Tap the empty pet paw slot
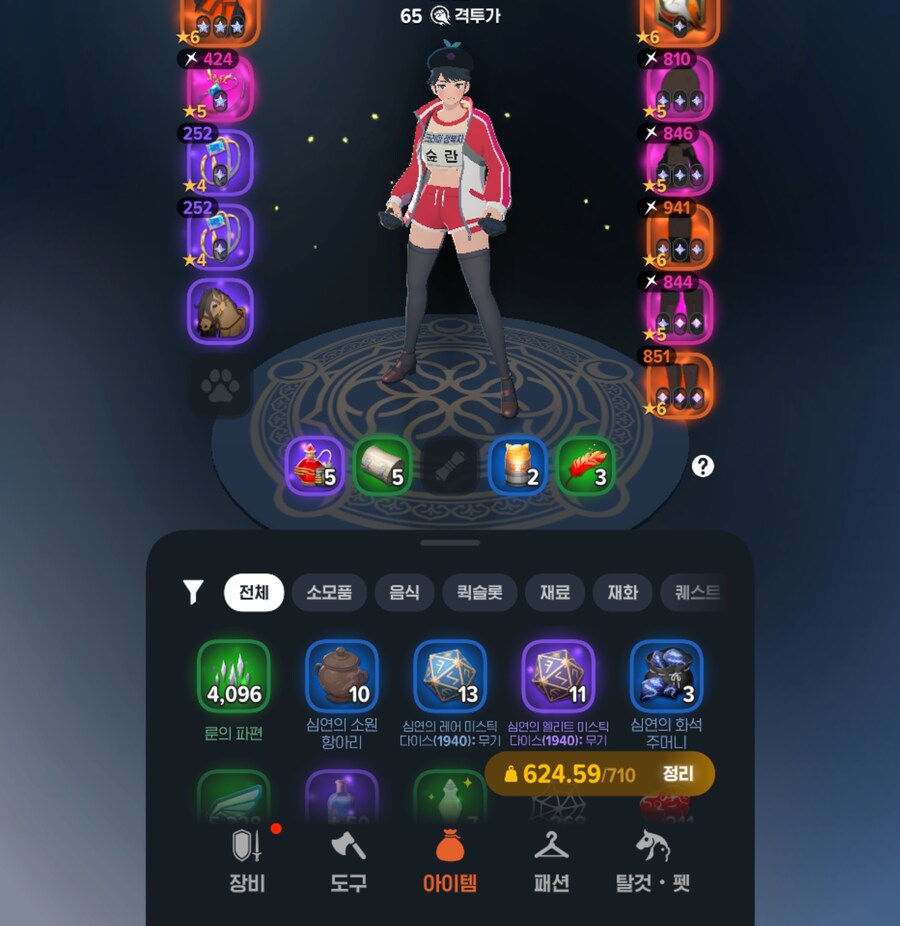The height and width of the screenshot is (926, 900). (x=220, y=386)
